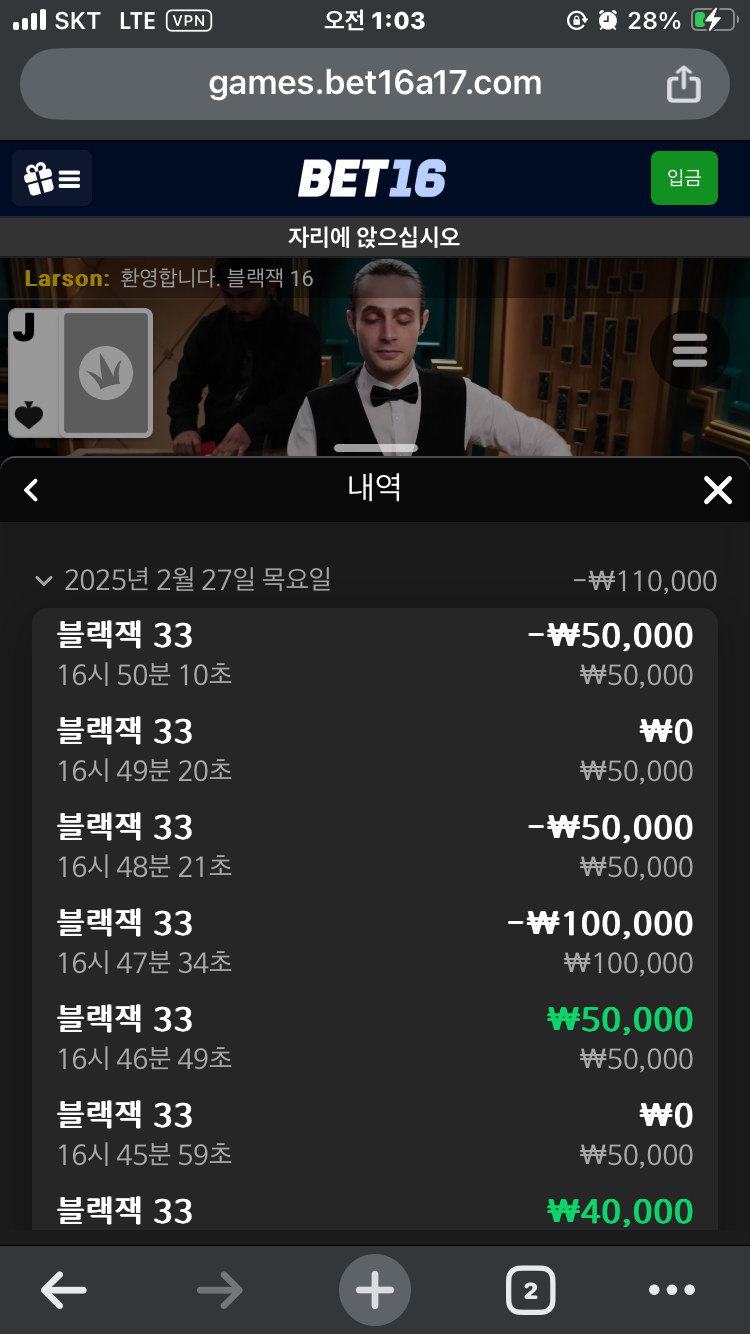Open the gift and menu button
The image size is (750, 1334).
pyautogui.click(x=52, y=179)
